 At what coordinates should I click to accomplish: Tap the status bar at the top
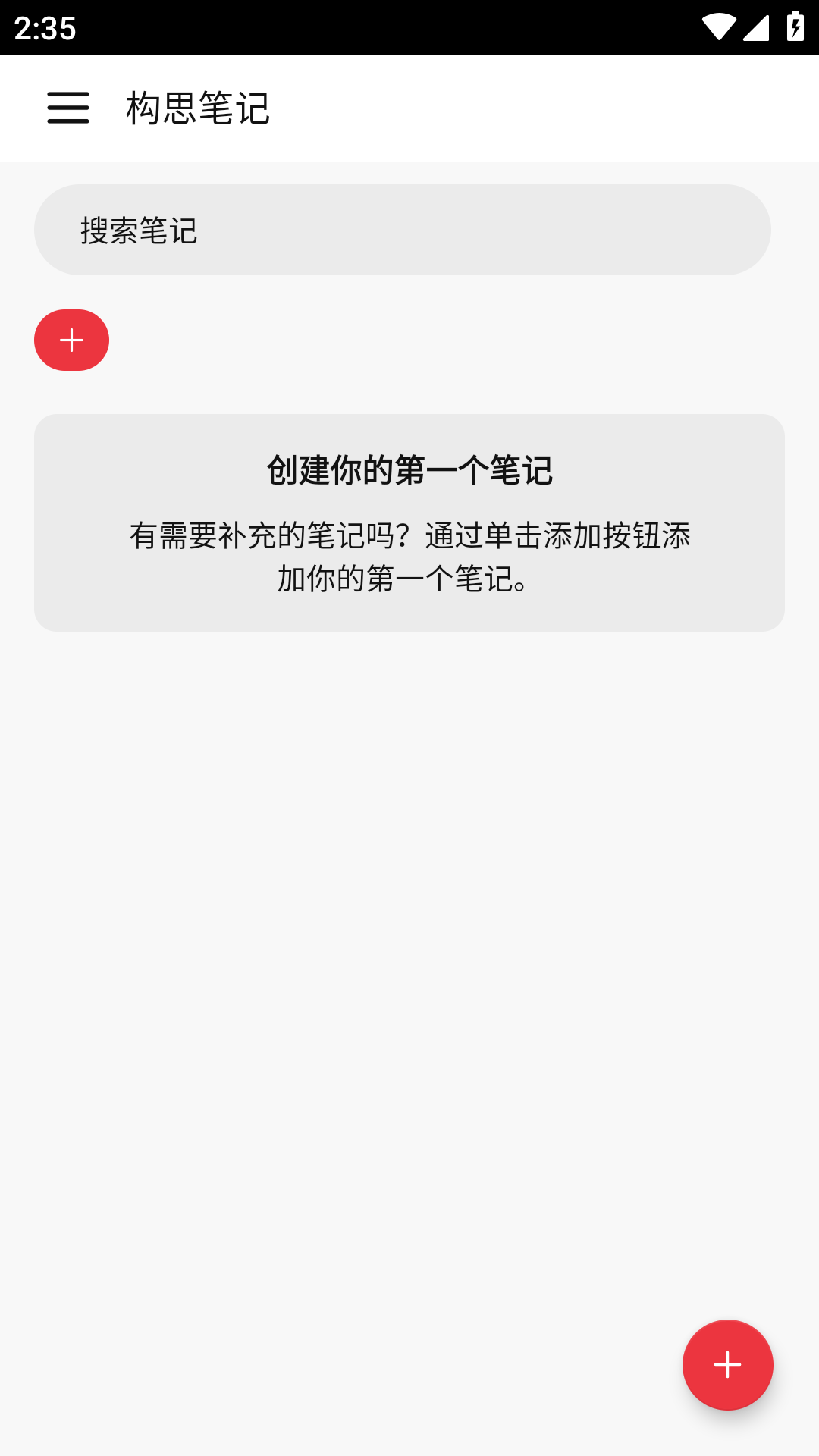coord(409,25)
